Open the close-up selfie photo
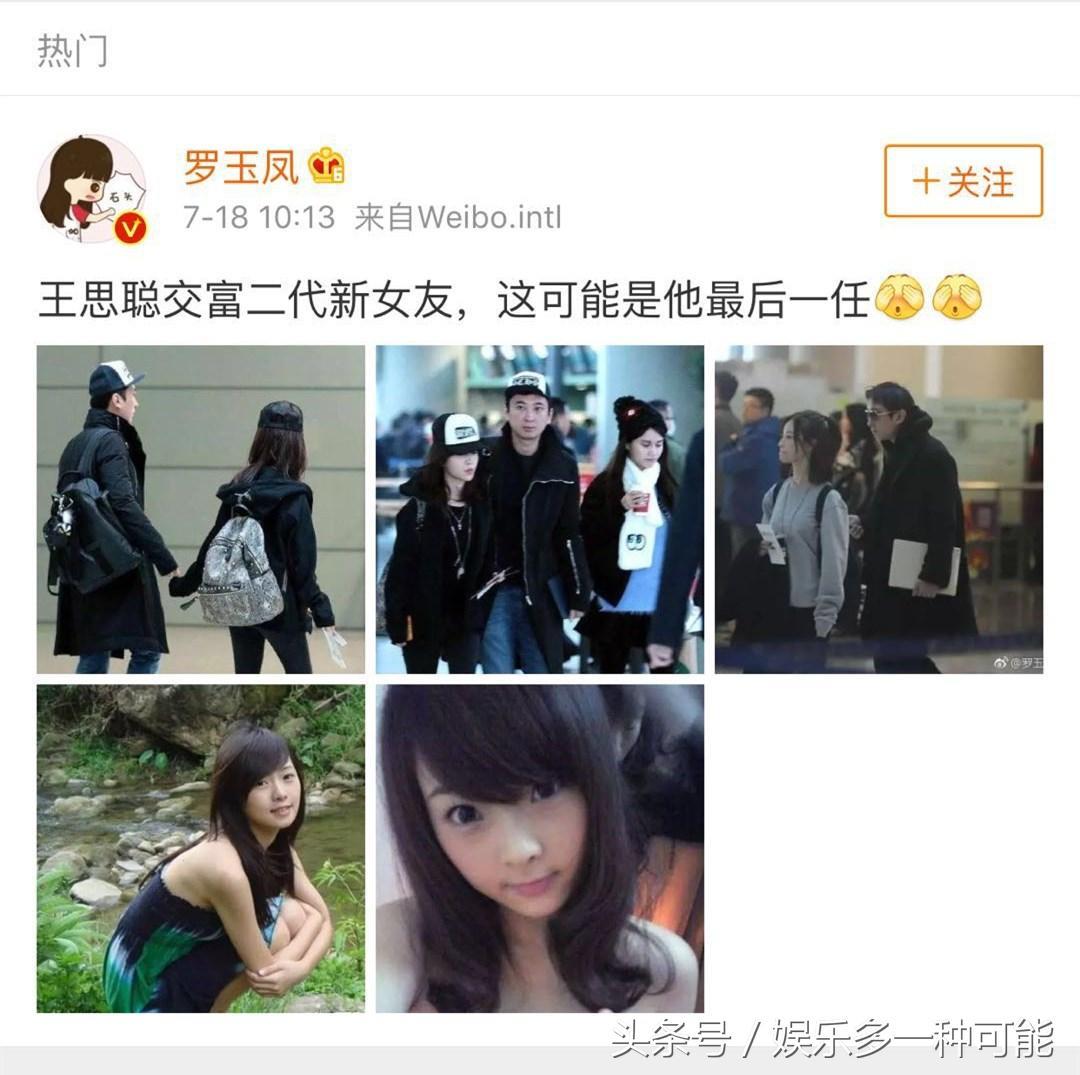 pyautogui.click(x=539, y=848)
